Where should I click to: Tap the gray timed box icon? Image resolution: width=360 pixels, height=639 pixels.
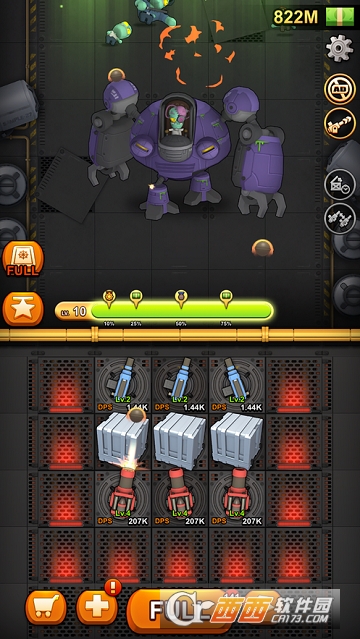[x=340, y=184]
